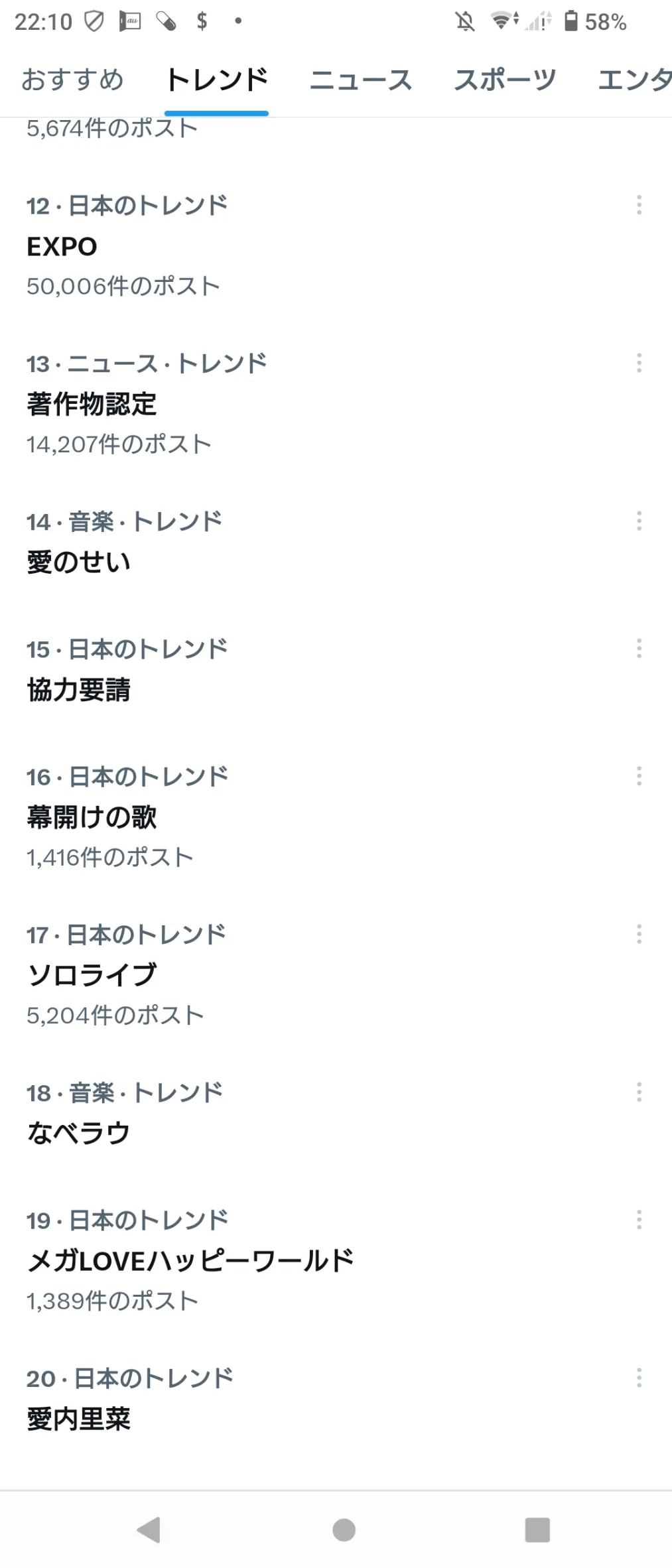Open the 著作物認定 trend
Image resolution: width=672 pixels, height=1568 pixels.
pyautogui.click(x=92, y=404)
